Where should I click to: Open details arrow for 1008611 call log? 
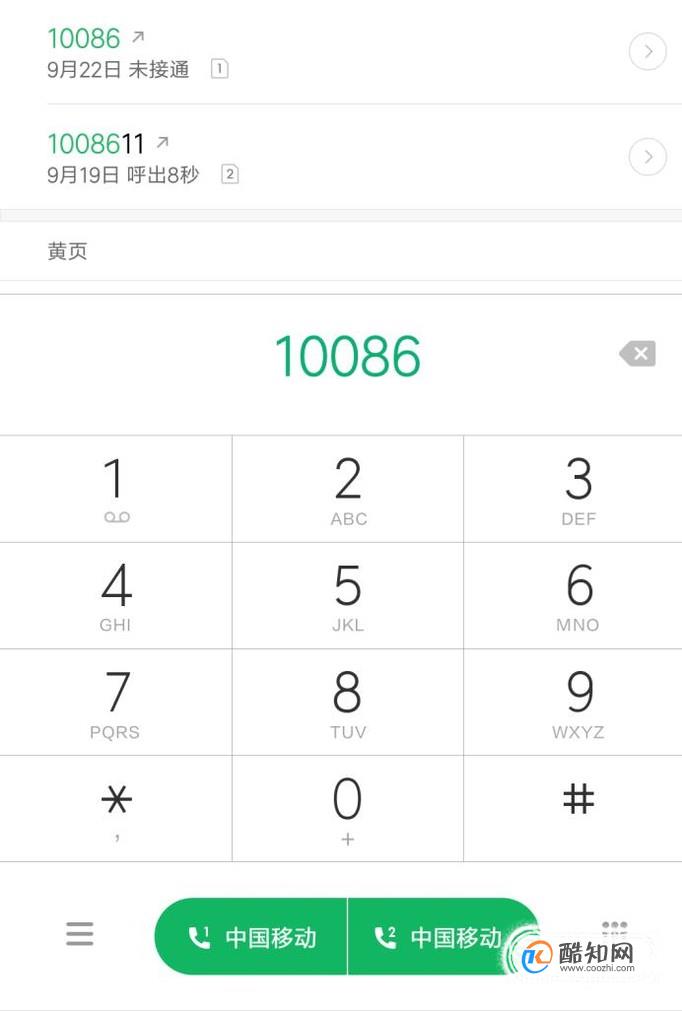647,156
